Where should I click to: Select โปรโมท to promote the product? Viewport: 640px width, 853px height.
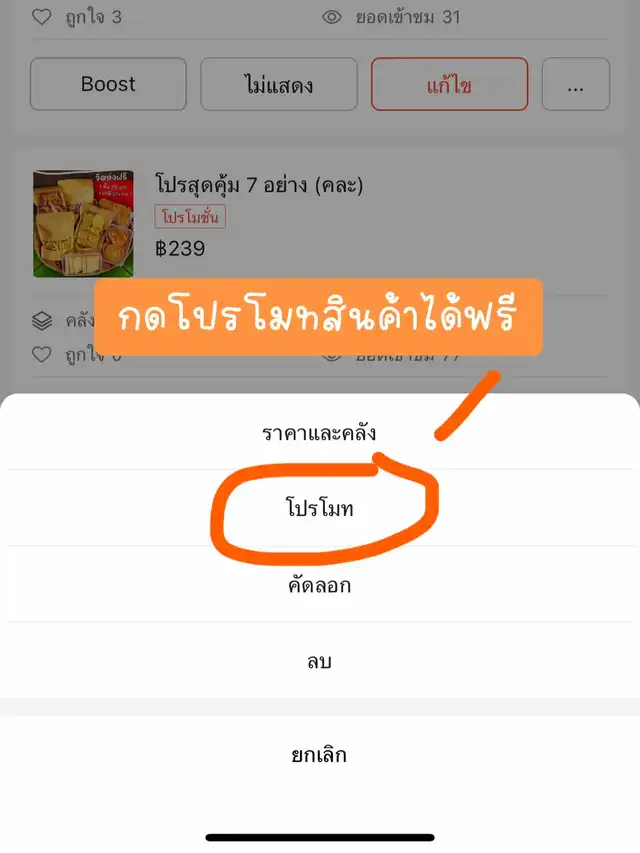[319, 509]
